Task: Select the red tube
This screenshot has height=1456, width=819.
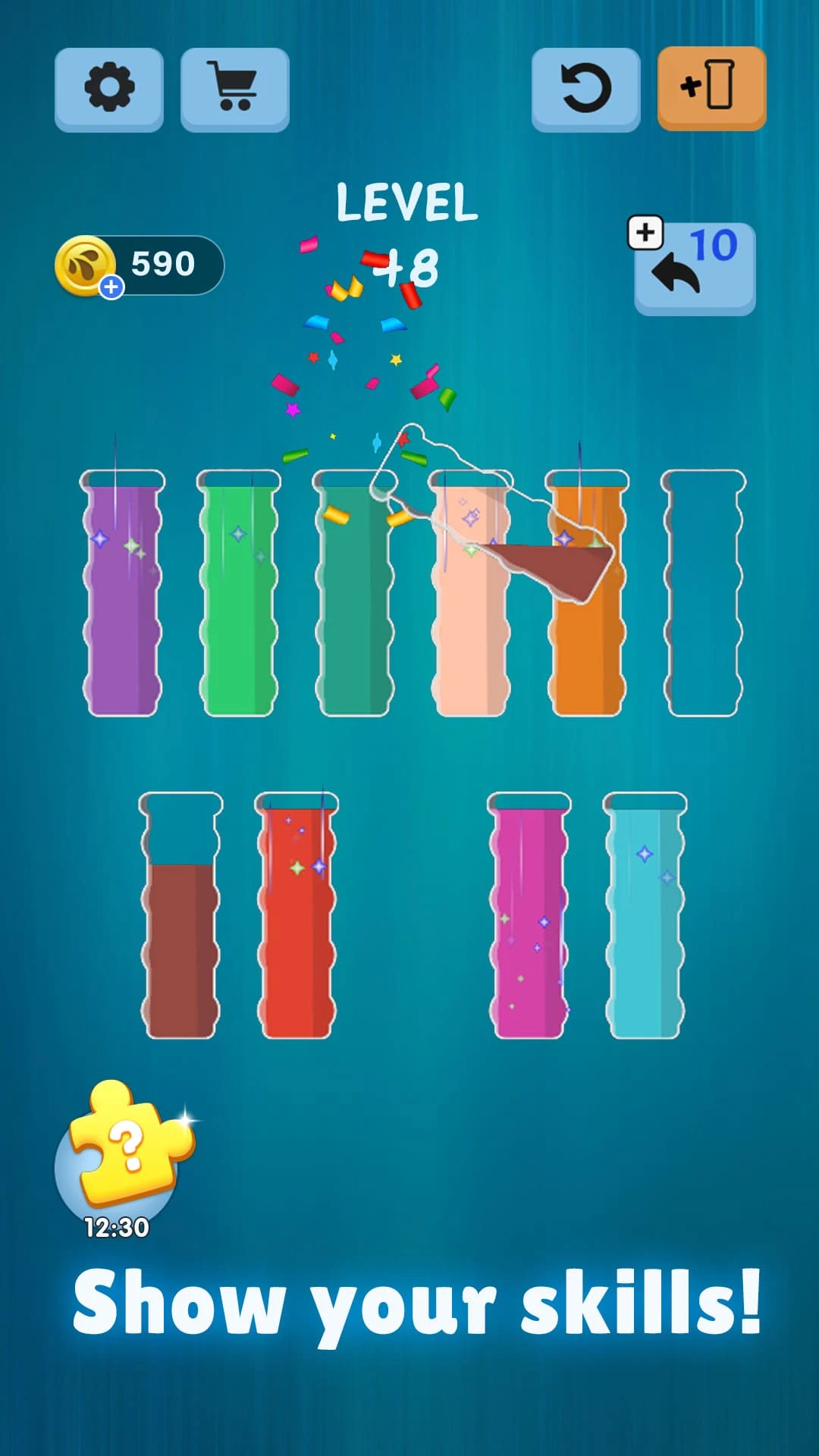Action: 297,915
